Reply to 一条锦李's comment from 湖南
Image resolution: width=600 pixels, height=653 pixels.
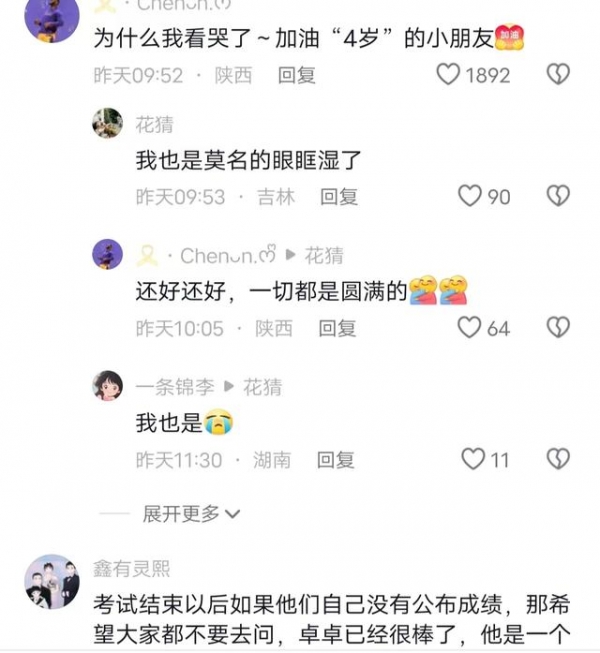(336, 460)
